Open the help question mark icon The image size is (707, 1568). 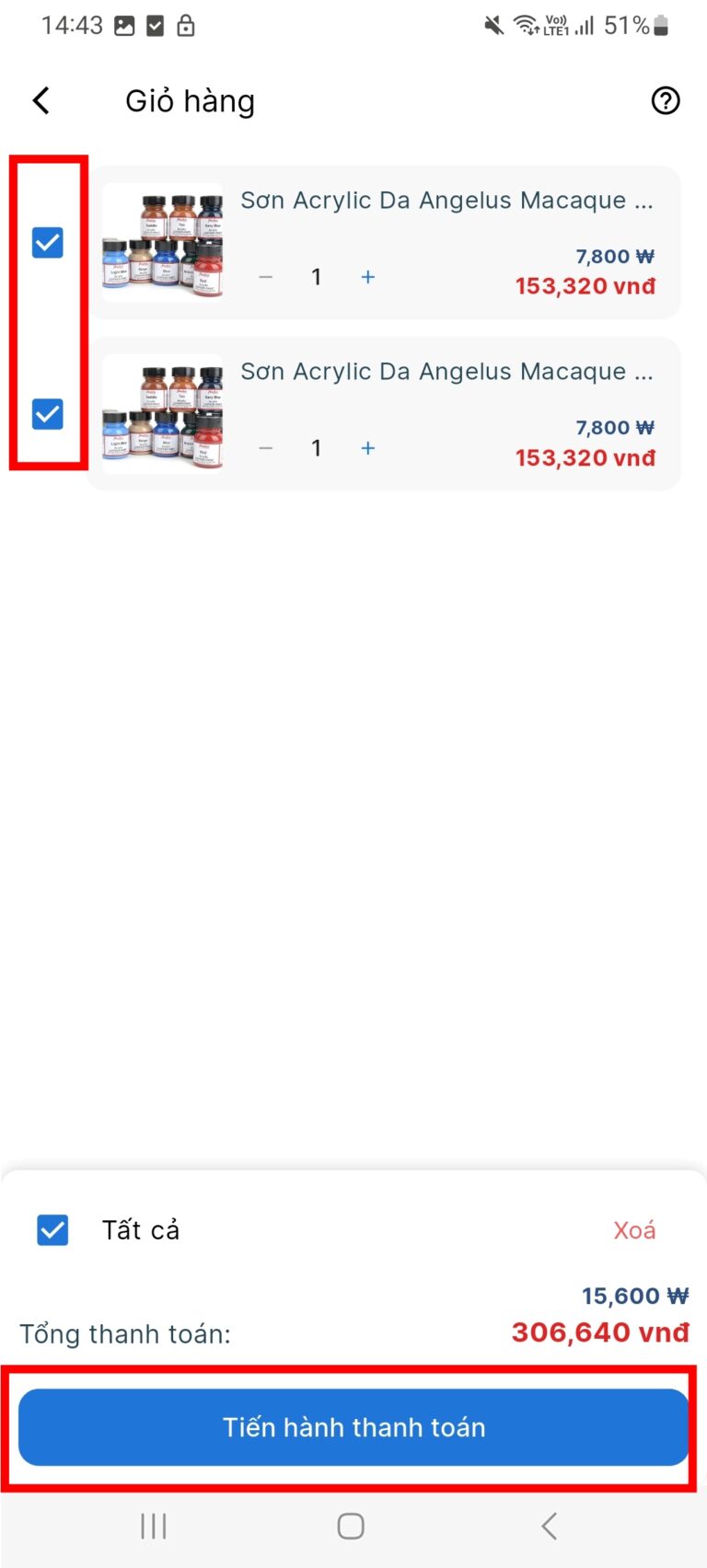point(665,100)
